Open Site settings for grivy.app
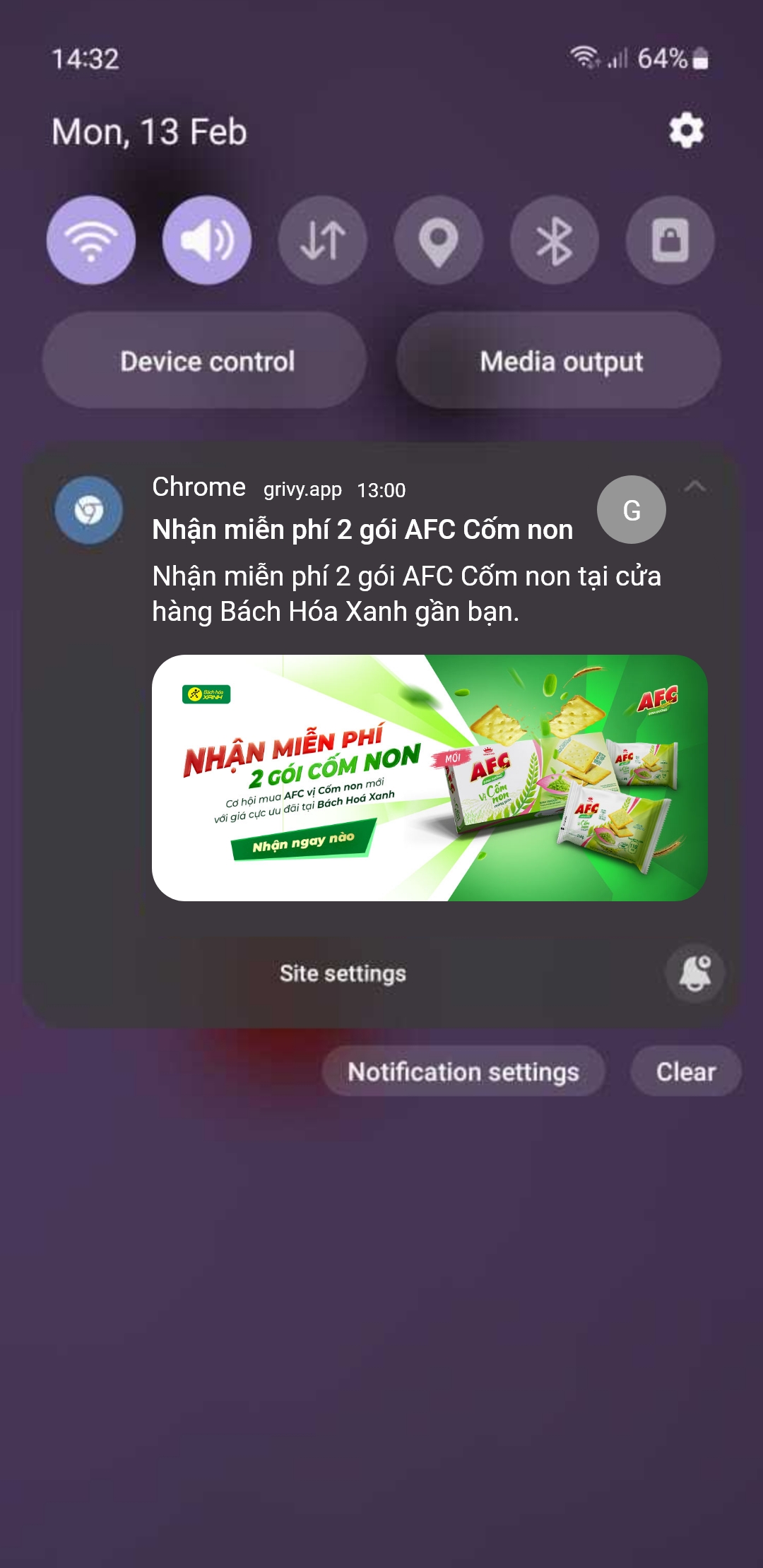The height and width of the screenshot is (1568, 763). (343, 973)
